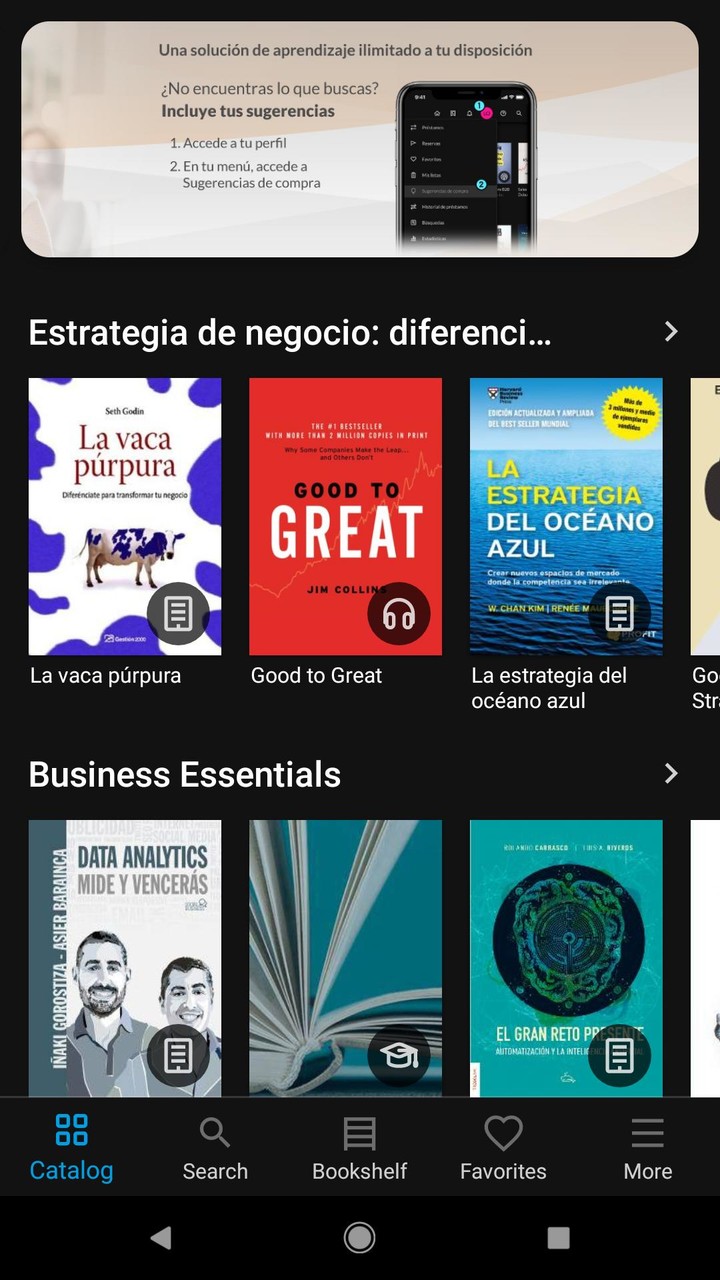Tap the system back button
This screenshot has height=1280, width=720.
point(160,1238)
